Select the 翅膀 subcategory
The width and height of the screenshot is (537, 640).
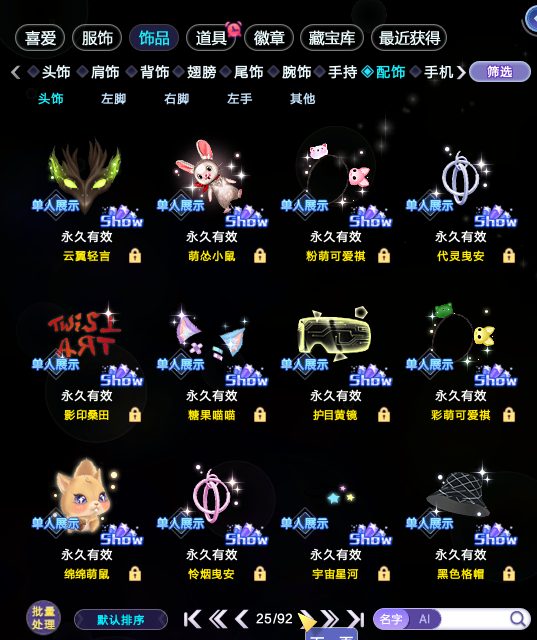point(201,72)
